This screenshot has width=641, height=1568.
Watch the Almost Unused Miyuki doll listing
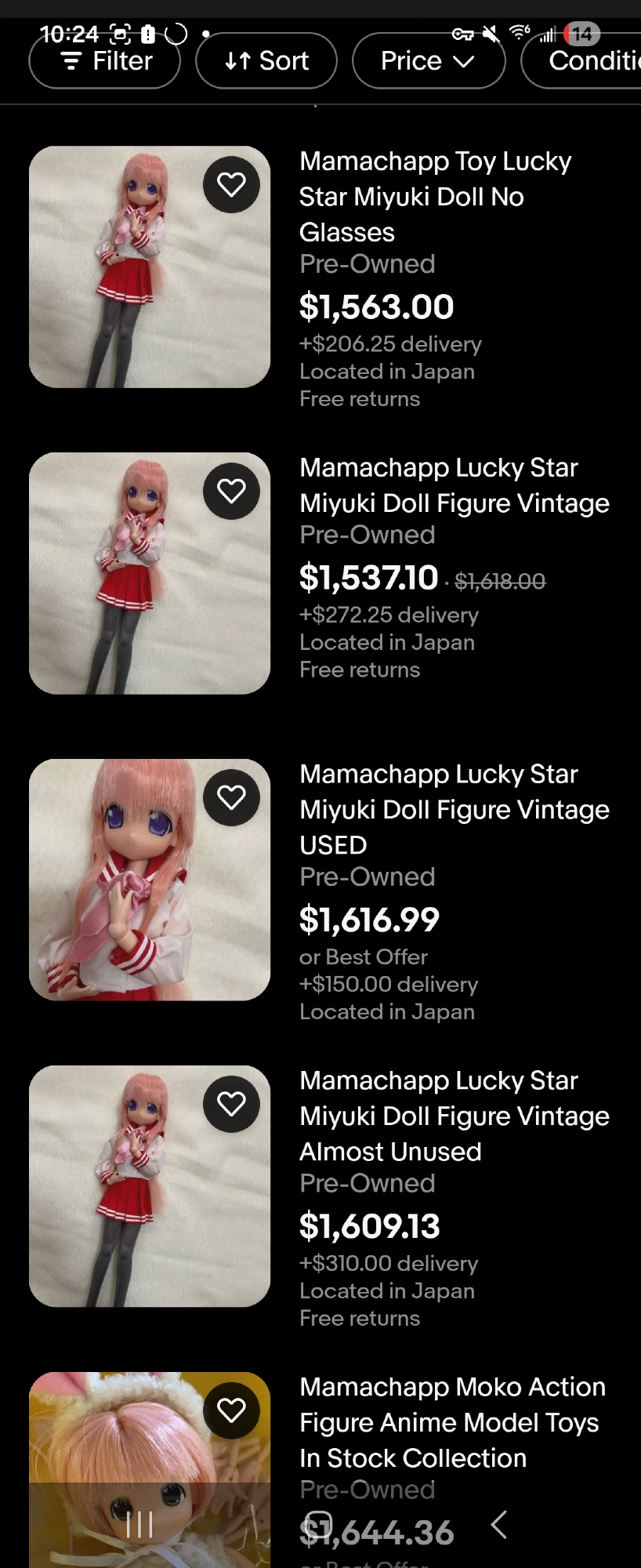pyautogui.click(x=231, y=1105)
